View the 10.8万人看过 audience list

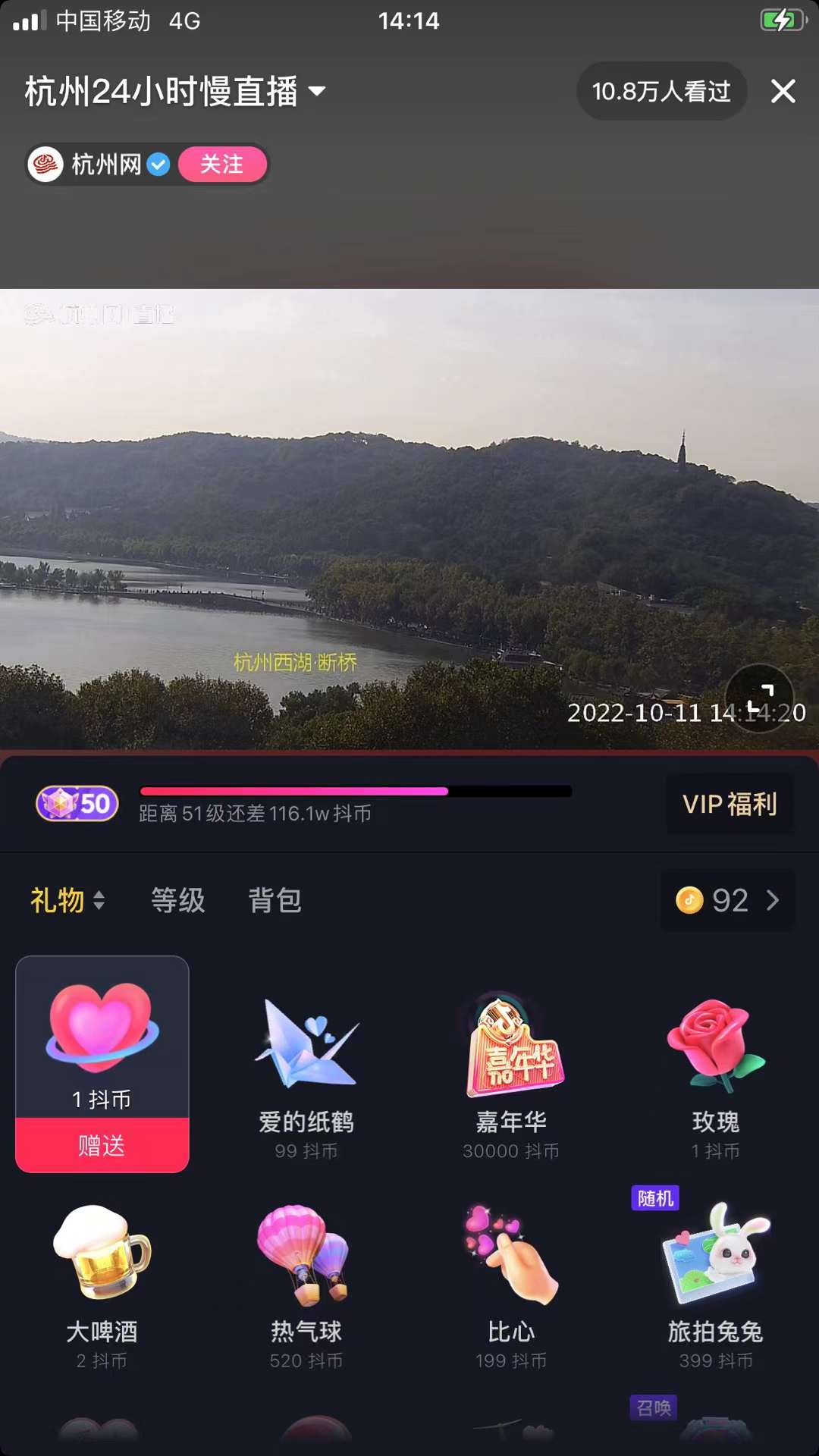[661, 92]
